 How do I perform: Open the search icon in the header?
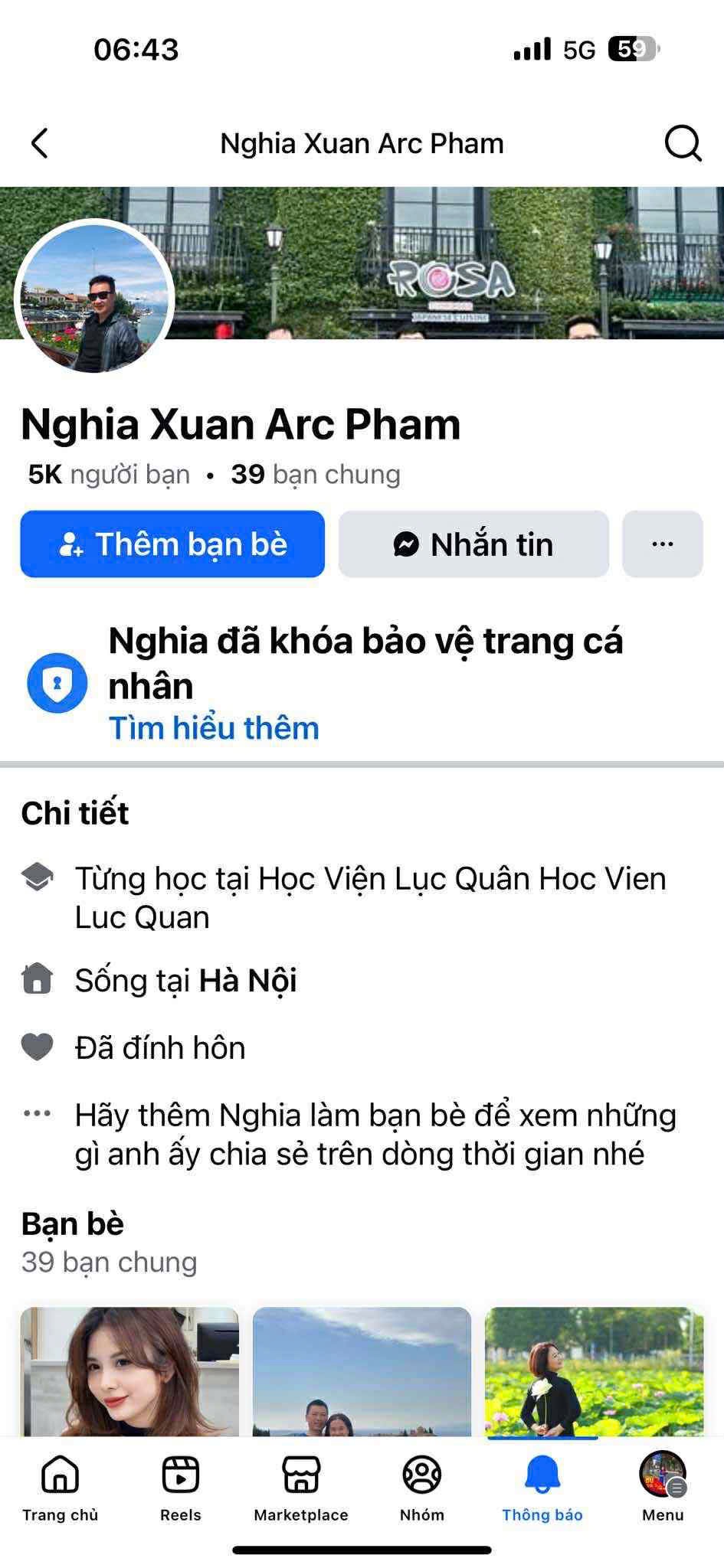(x=682, y=143)
